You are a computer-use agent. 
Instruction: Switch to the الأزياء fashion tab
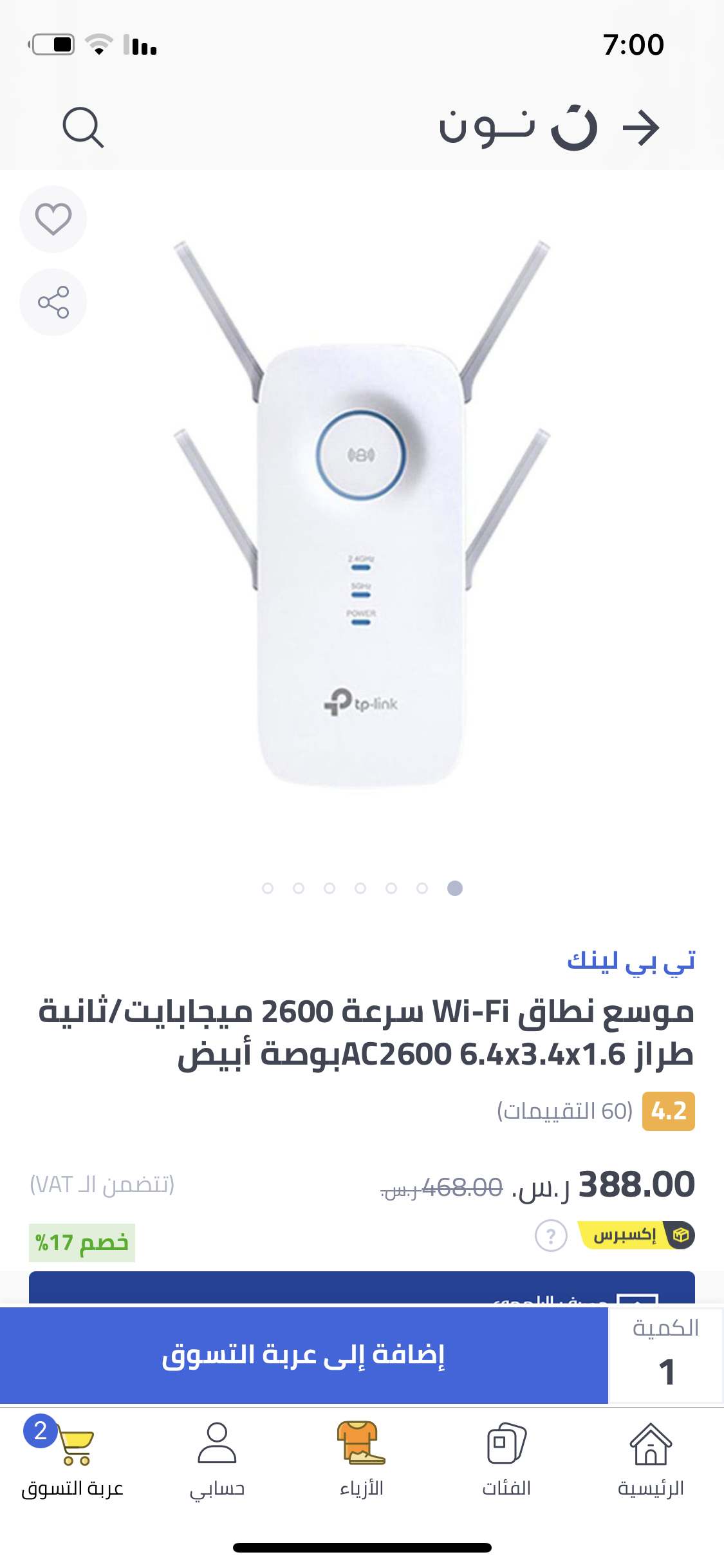(x=361, y=1460)
